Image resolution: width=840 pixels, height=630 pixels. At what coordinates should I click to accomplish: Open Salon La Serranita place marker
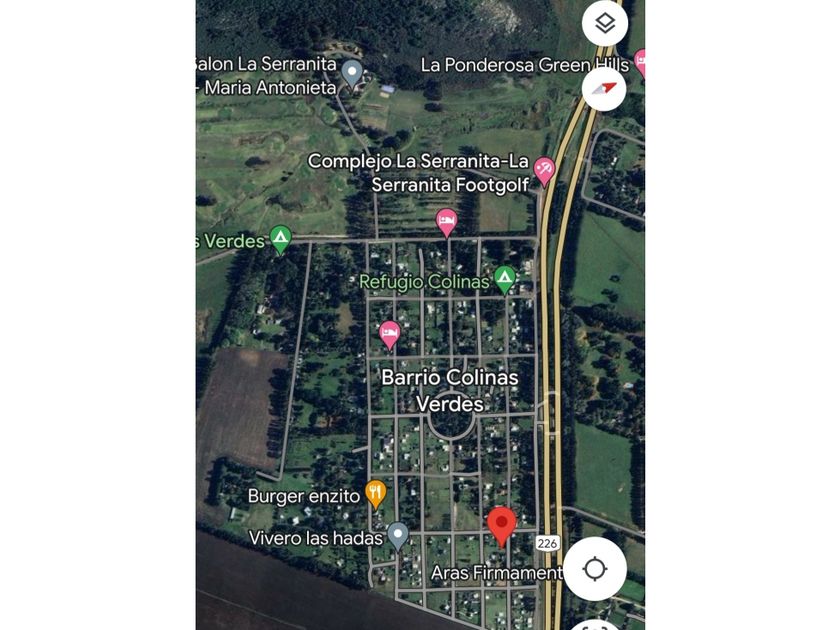[352, 74]
